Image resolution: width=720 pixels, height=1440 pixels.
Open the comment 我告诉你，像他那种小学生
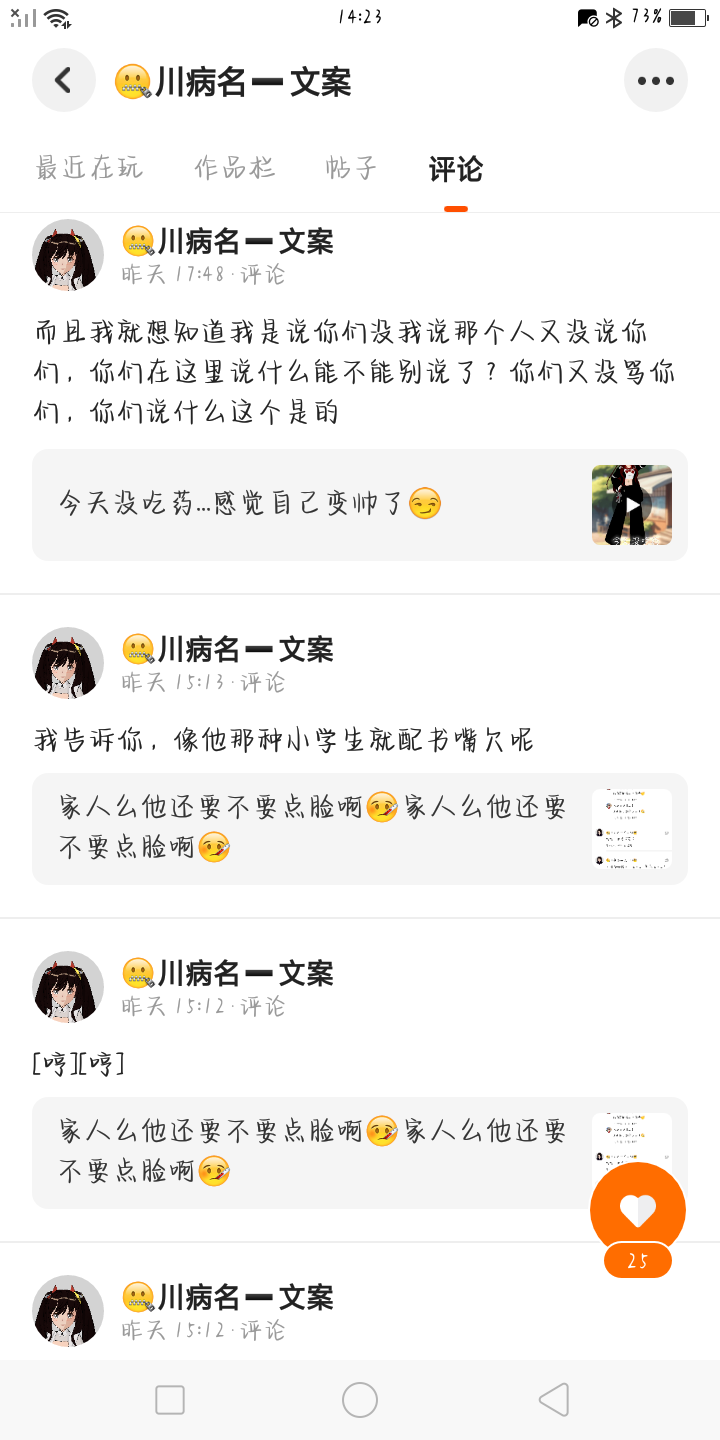pos(284,740)
